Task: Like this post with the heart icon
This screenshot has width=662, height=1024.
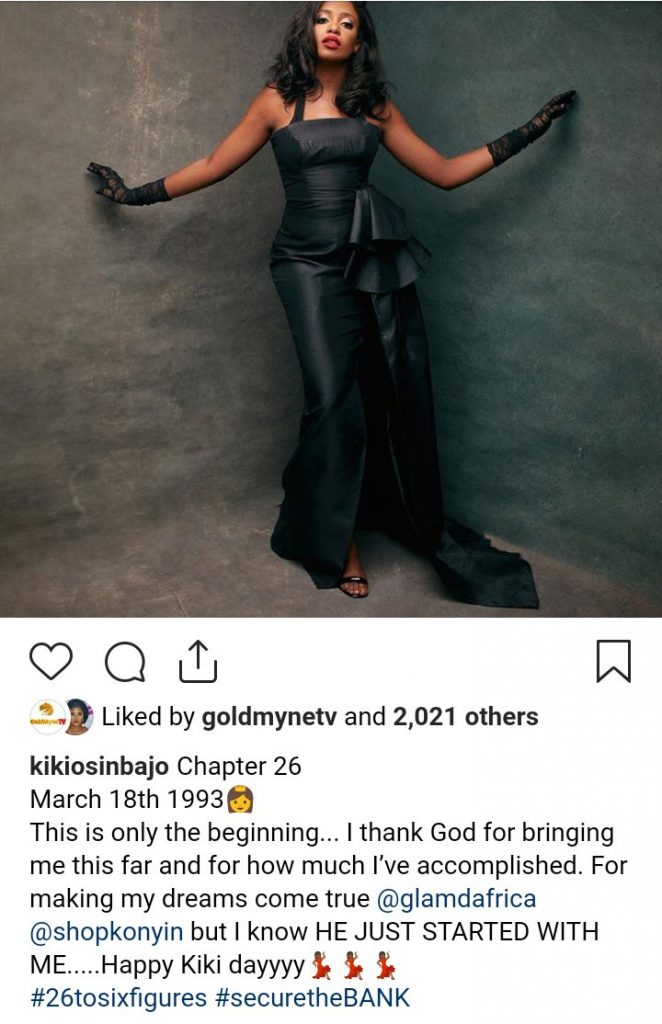Action: [x=51, y=661]
